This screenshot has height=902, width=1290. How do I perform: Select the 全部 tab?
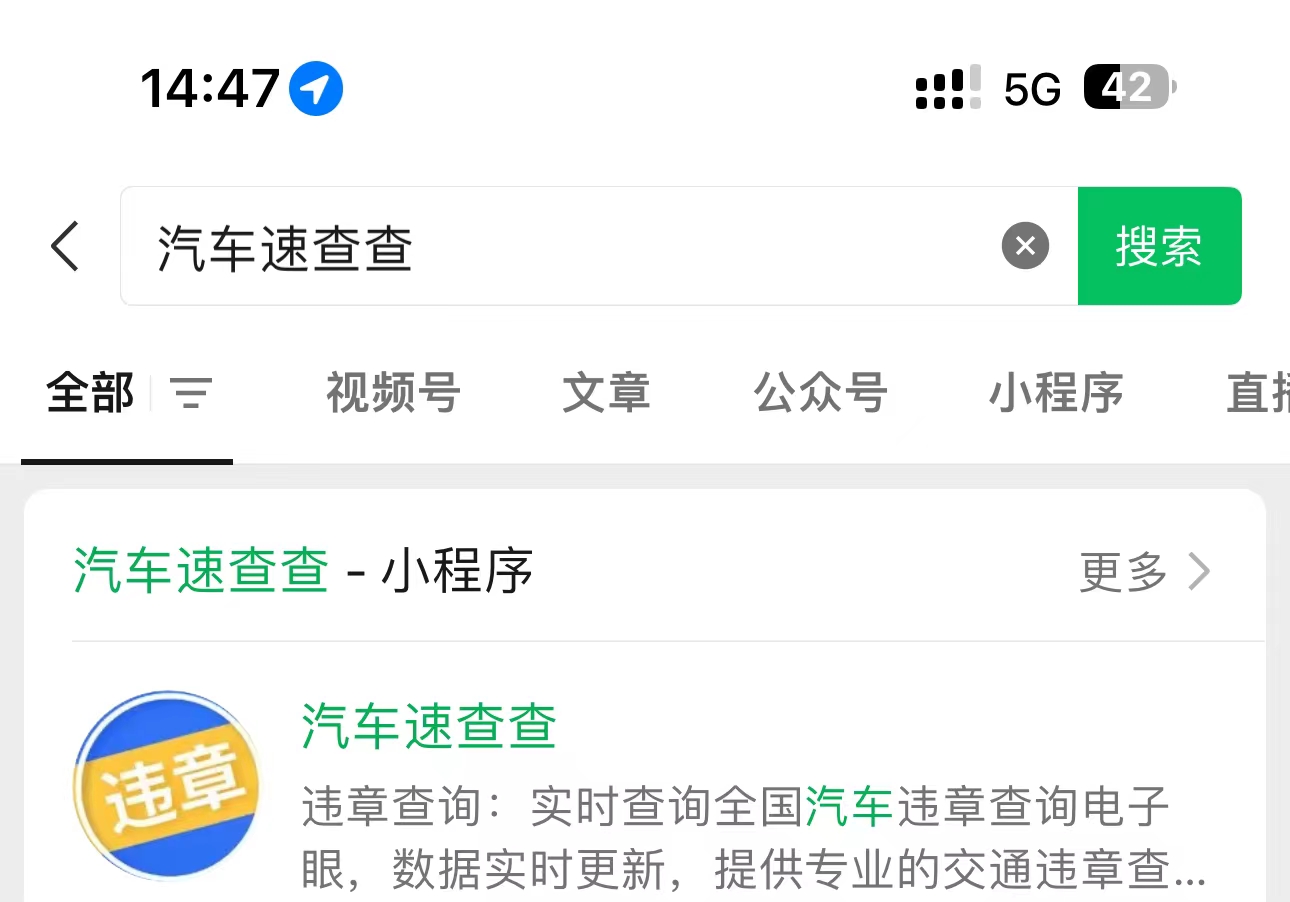point(90,393)
